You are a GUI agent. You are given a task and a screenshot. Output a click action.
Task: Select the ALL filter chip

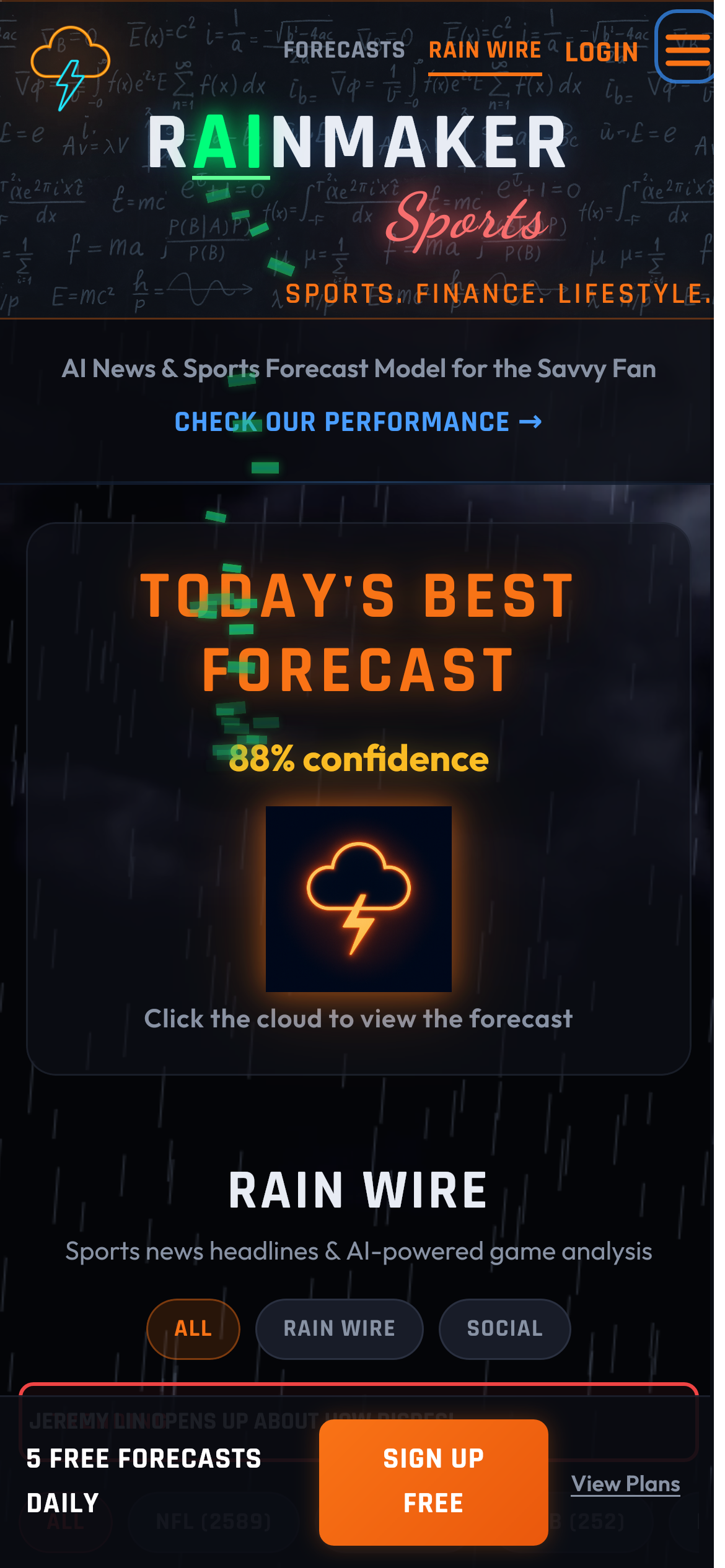(193, 1328)
